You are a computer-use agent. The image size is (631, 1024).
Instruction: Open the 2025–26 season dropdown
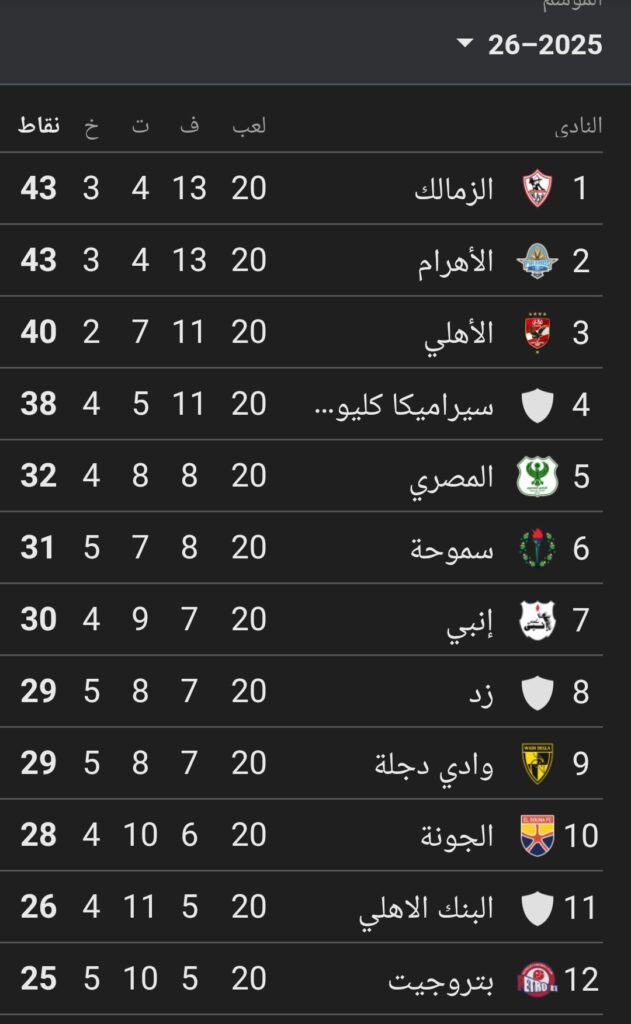pos(530,45)
